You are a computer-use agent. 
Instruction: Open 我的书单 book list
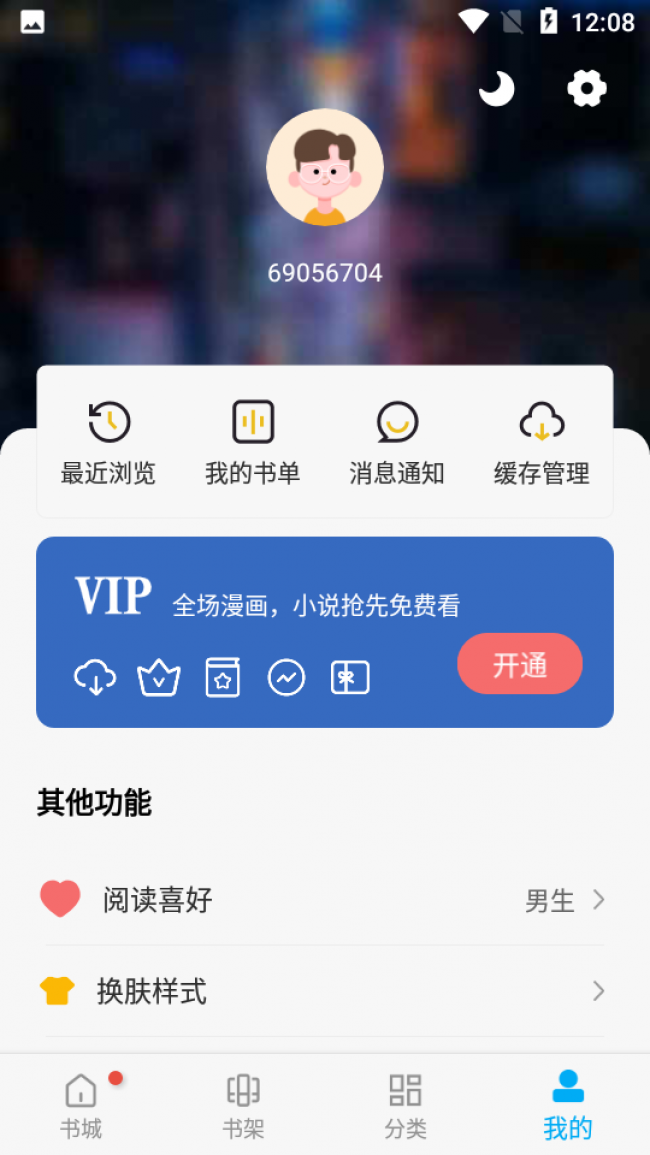(x=253, y=443)
